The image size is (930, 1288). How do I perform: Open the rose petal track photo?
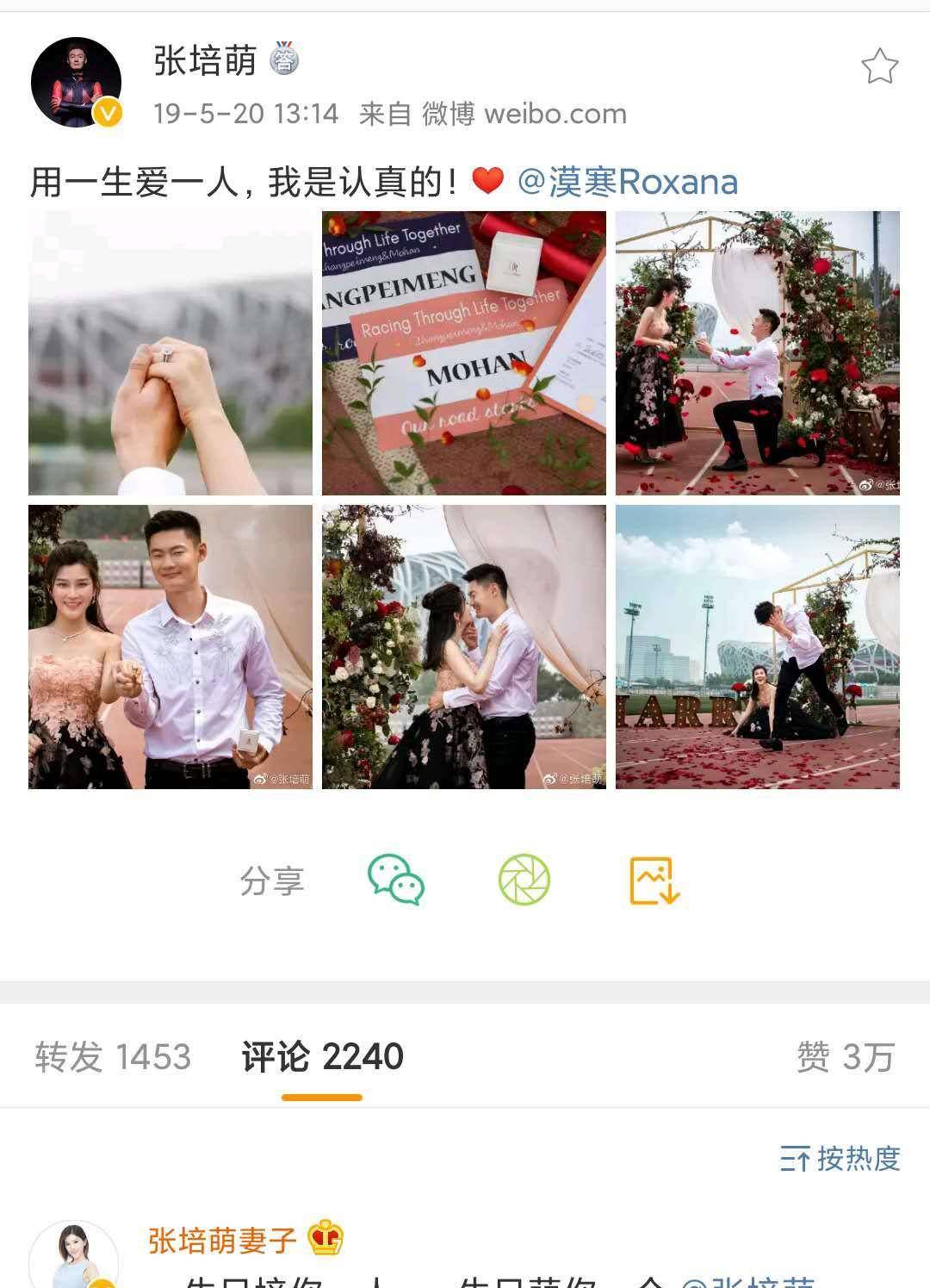pyautogui.click(x=758, y=647)
